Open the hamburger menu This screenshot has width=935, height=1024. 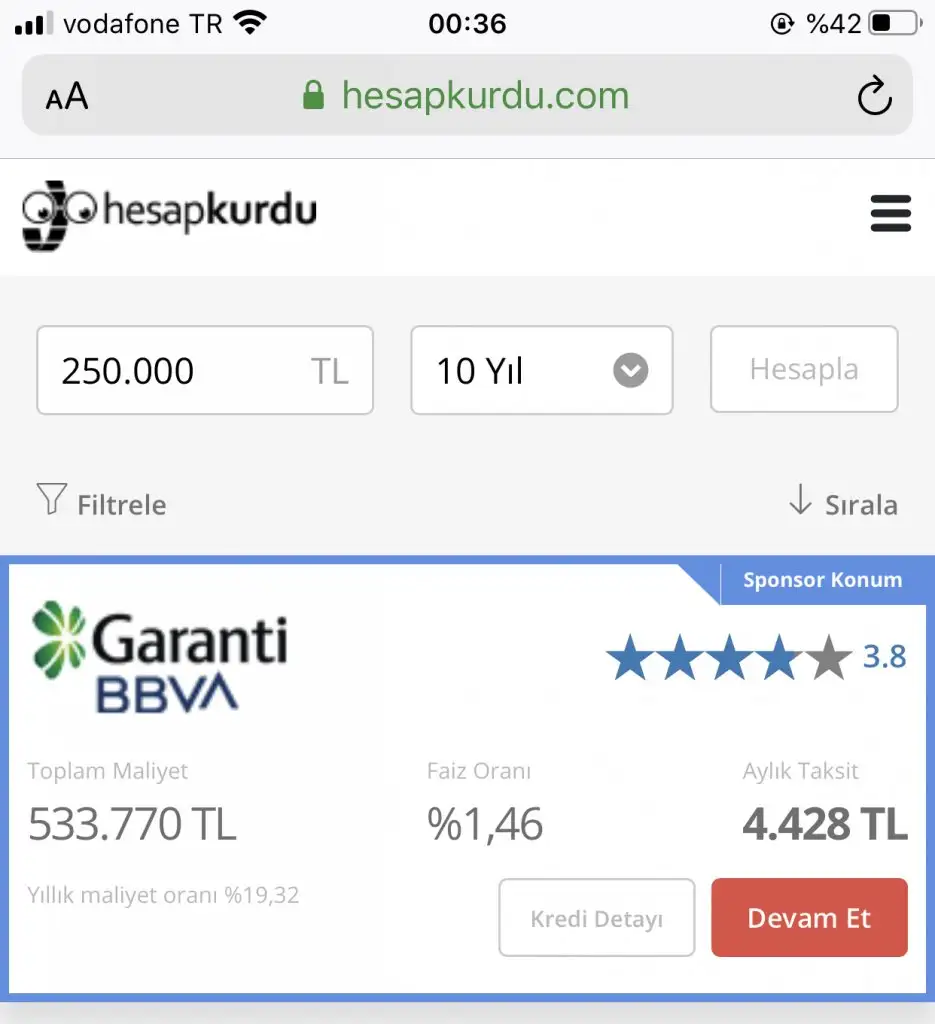[x=890, y=214]
